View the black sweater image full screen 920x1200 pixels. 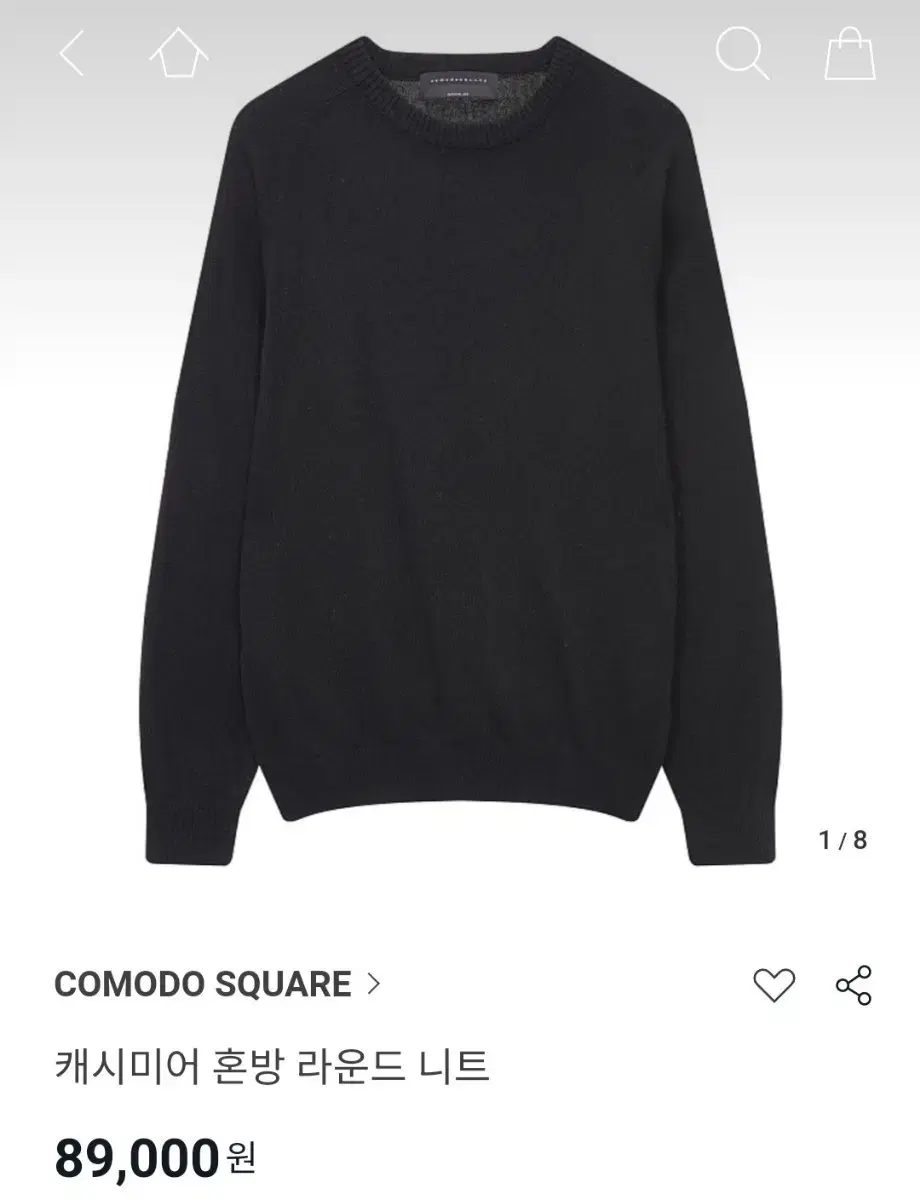click(460, 450)
